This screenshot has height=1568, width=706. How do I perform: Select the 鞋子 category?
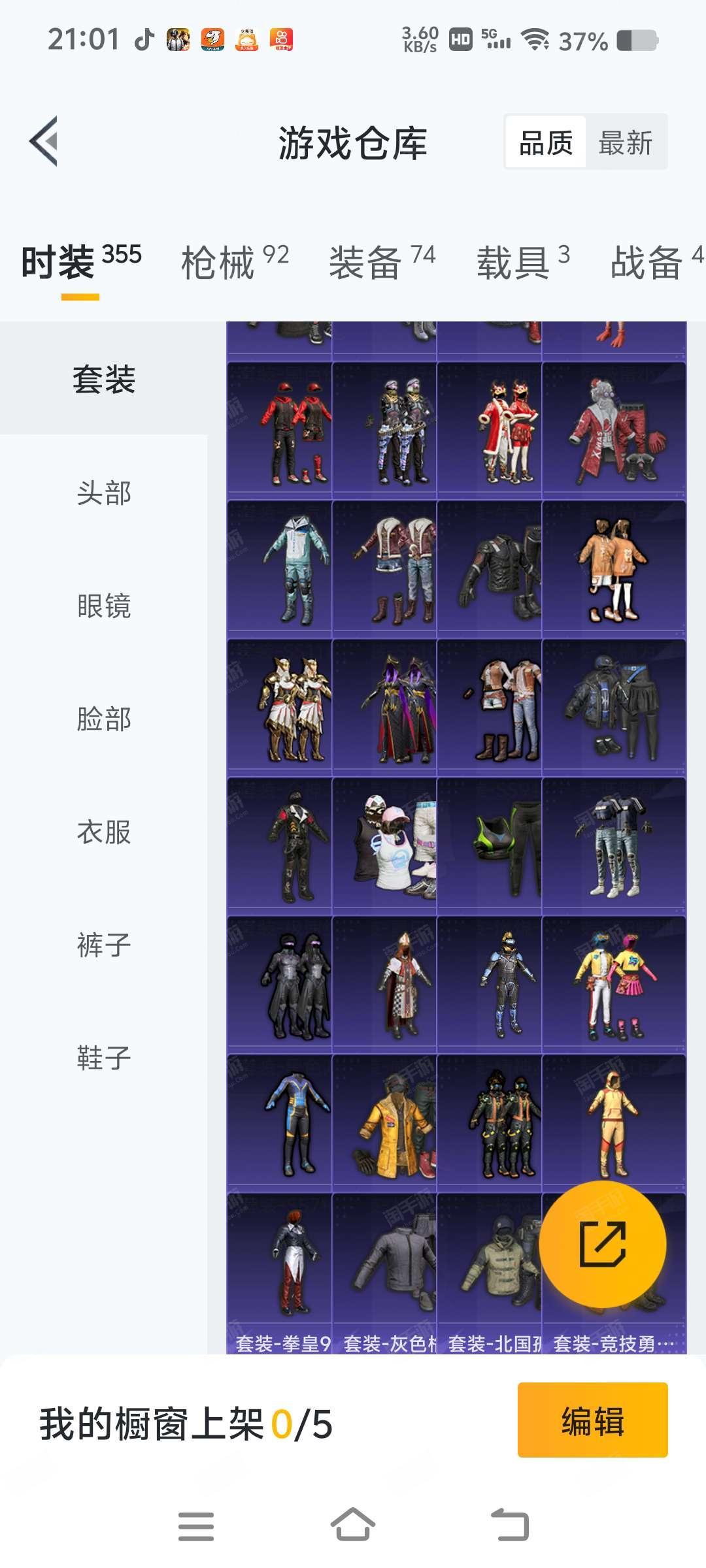click(104, 1058)
